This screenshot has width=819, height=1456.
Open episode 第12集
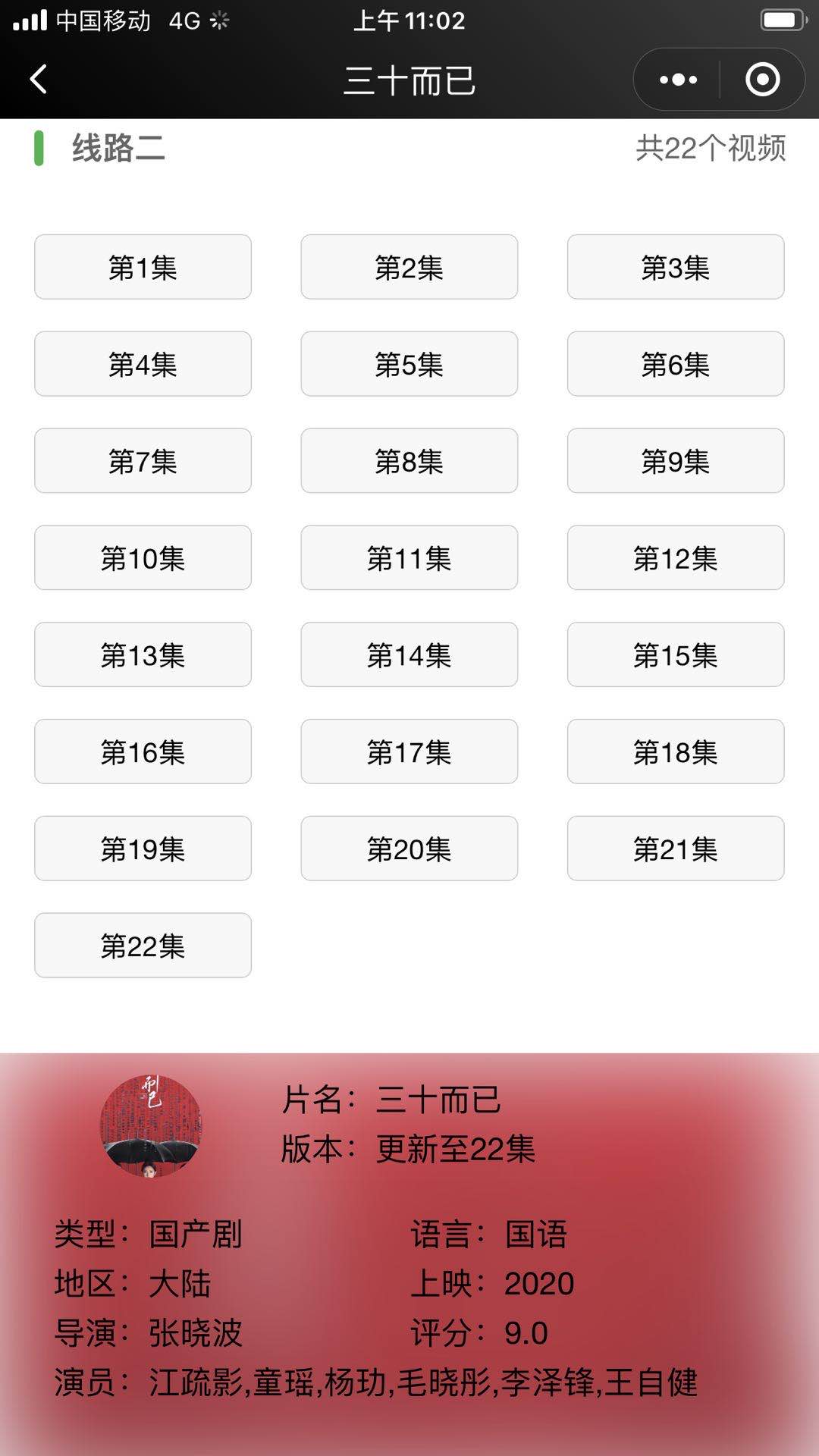(x=676, y=557)
